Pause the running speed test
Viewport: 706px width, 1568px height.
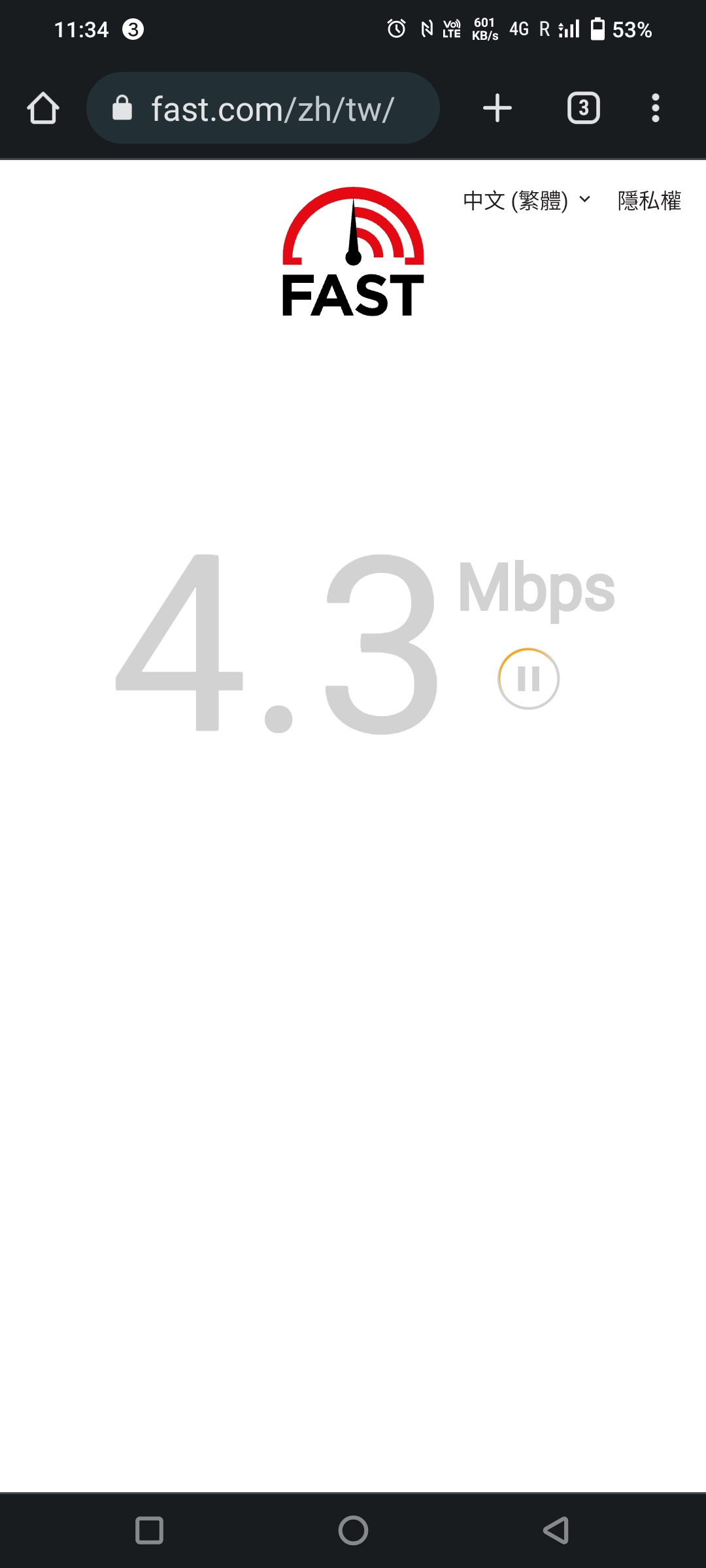tap(528, 679)
